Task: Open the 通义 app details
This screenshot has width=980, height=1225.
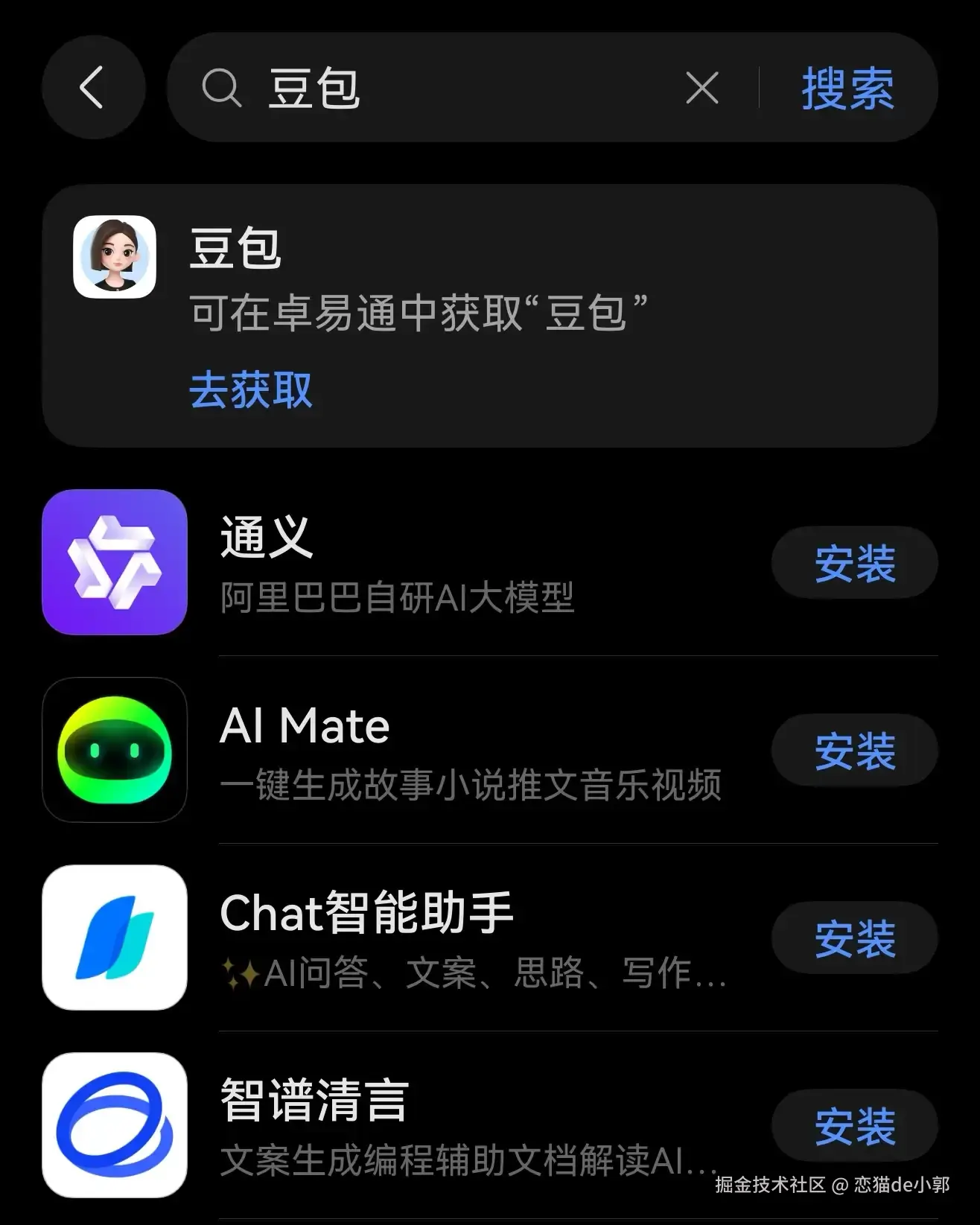Action: (395, 563)
